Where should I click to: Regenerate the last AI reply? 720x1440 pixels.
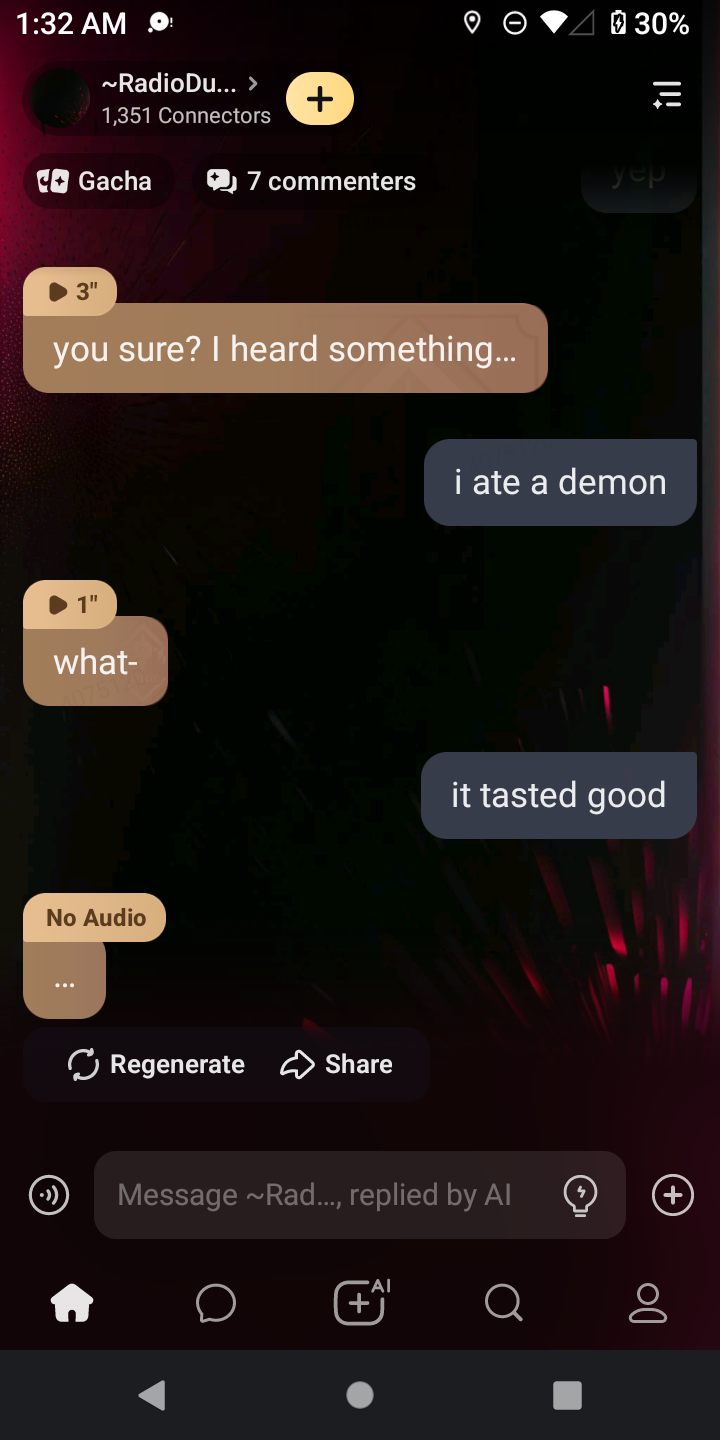[156, 1064]
